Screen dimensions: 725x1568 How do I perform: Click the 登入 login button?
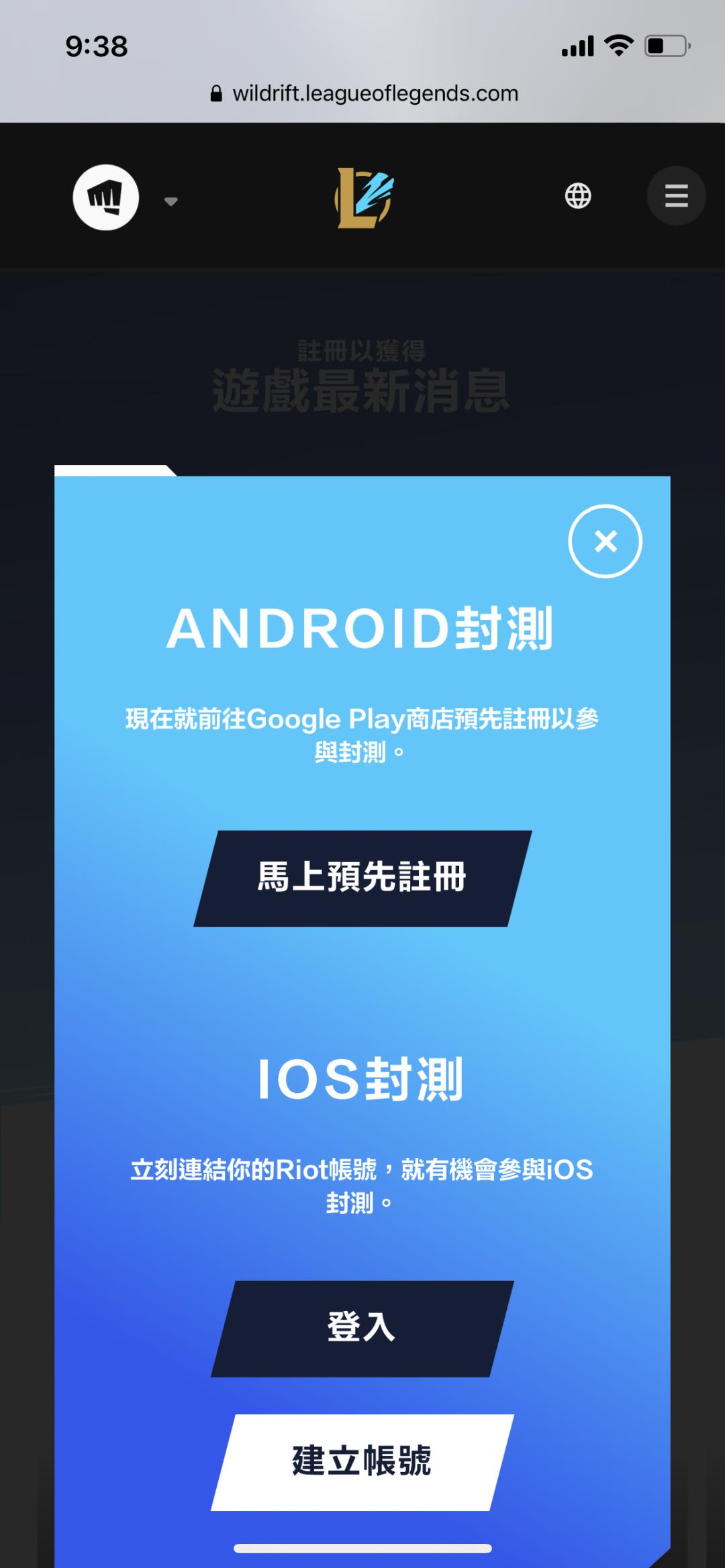(362, 1325)
